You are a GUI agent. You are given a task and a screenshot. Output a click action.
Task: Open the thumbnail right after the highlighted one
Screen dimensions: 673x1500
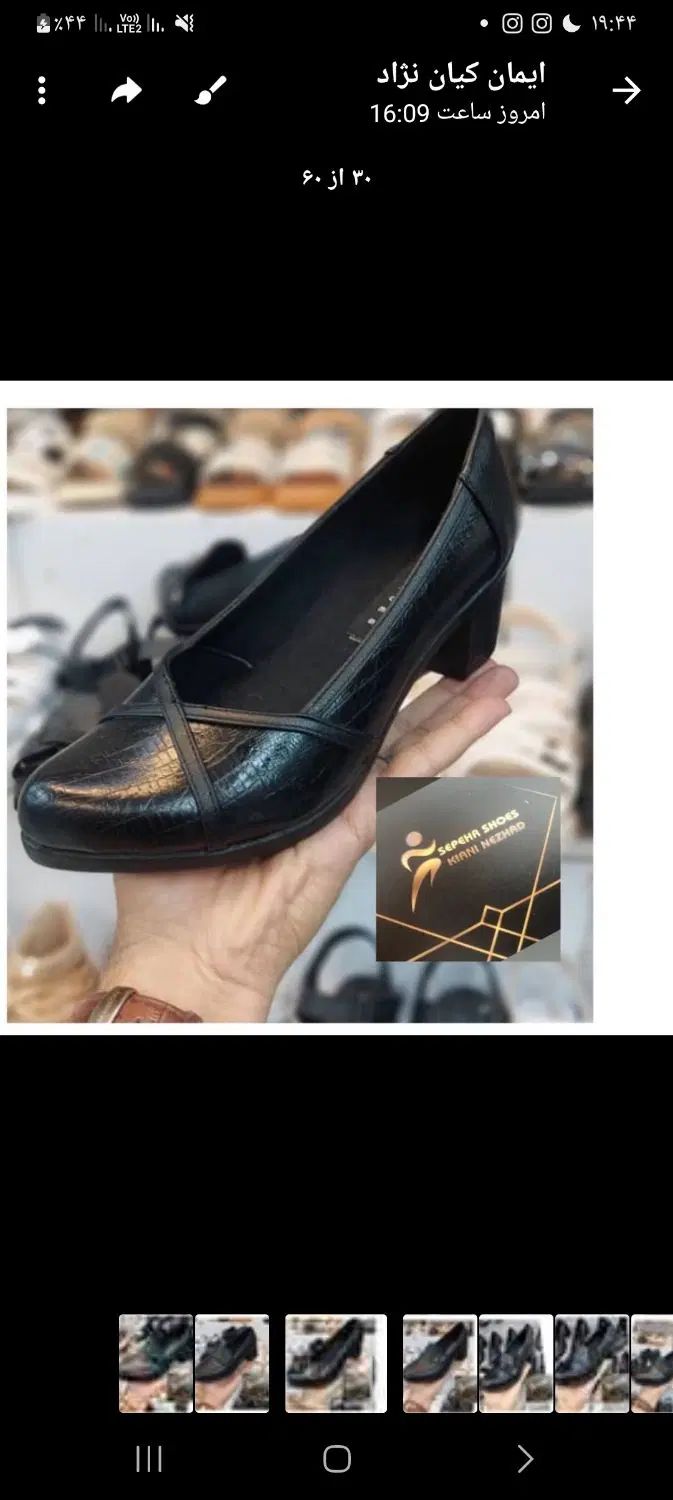click(x=440, y=1363)
